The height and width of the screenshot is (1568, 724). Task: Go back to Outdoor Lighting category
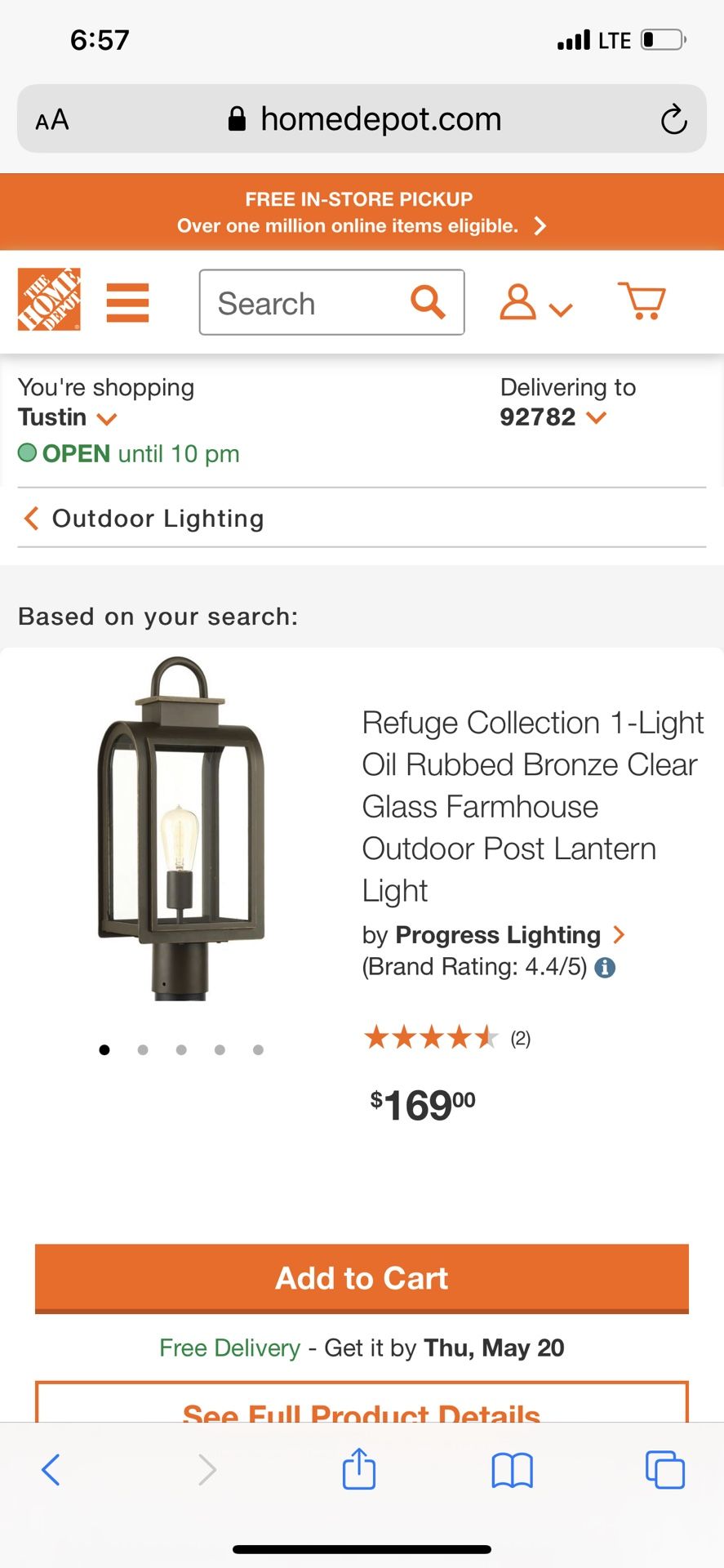pyautogui.click(x=142, y=518)
